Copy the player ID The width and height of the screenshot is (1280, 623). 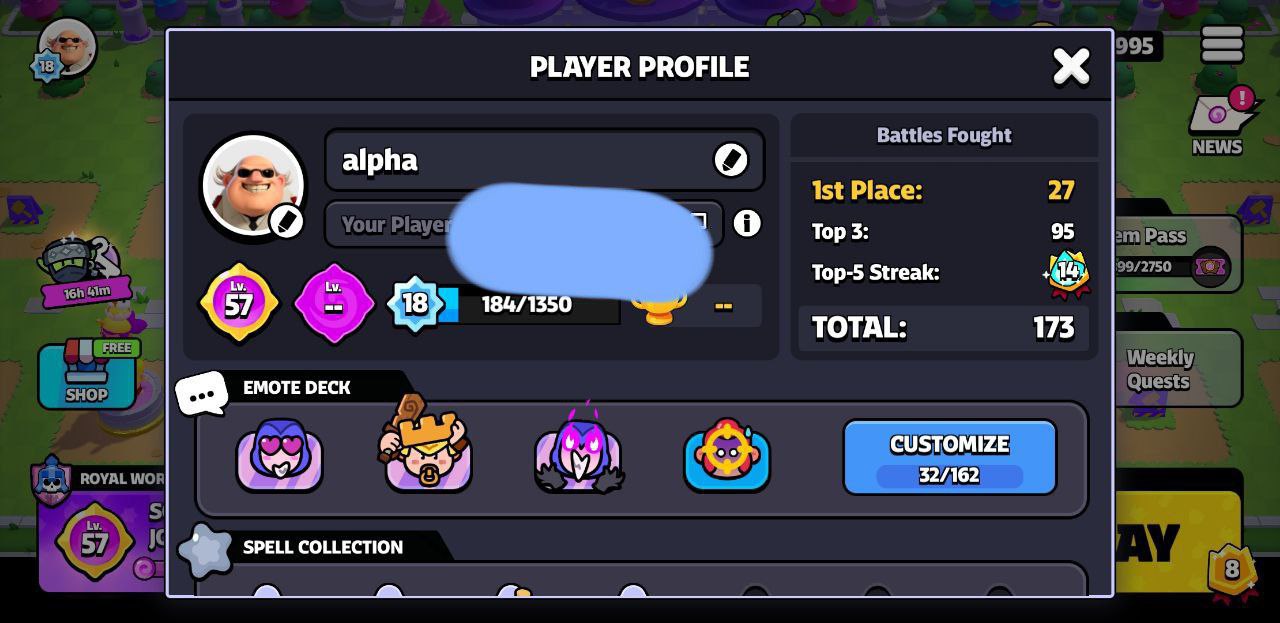pos(700,222)
